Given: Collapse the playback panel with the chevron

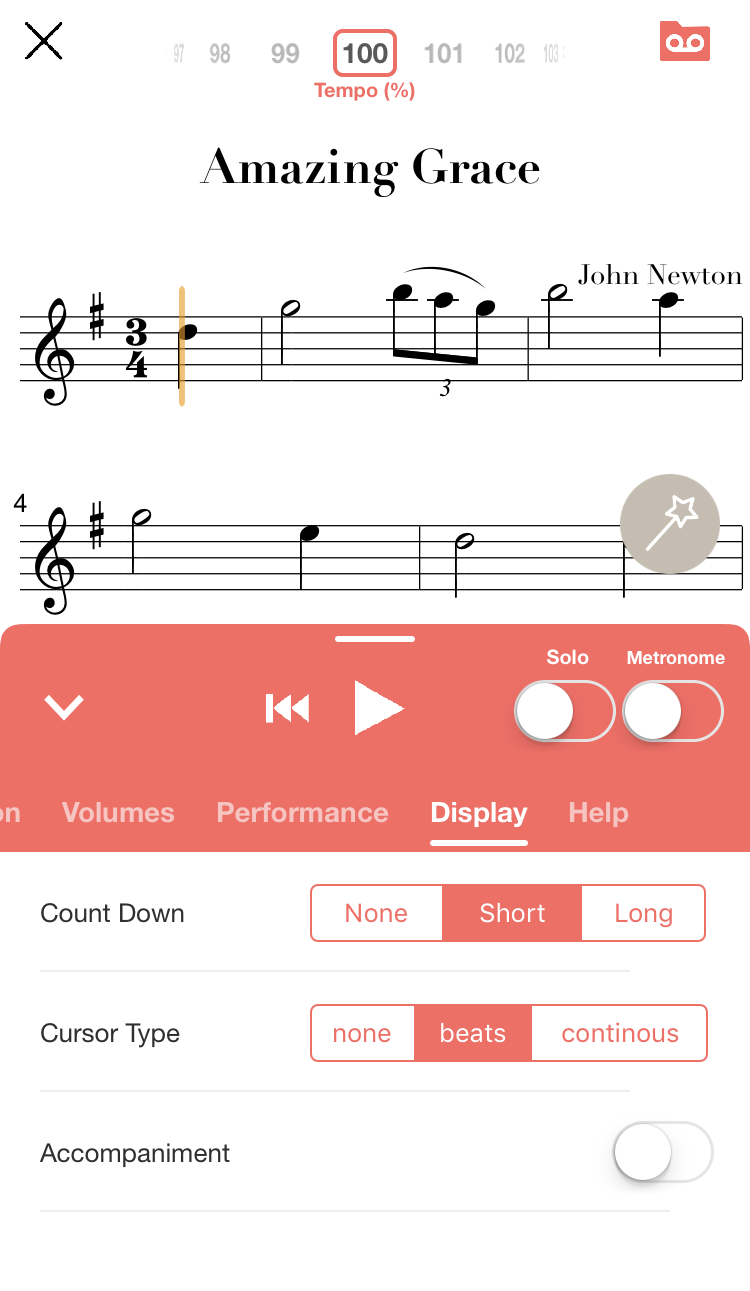Looking at the screenshot, I should click(64, 708).
